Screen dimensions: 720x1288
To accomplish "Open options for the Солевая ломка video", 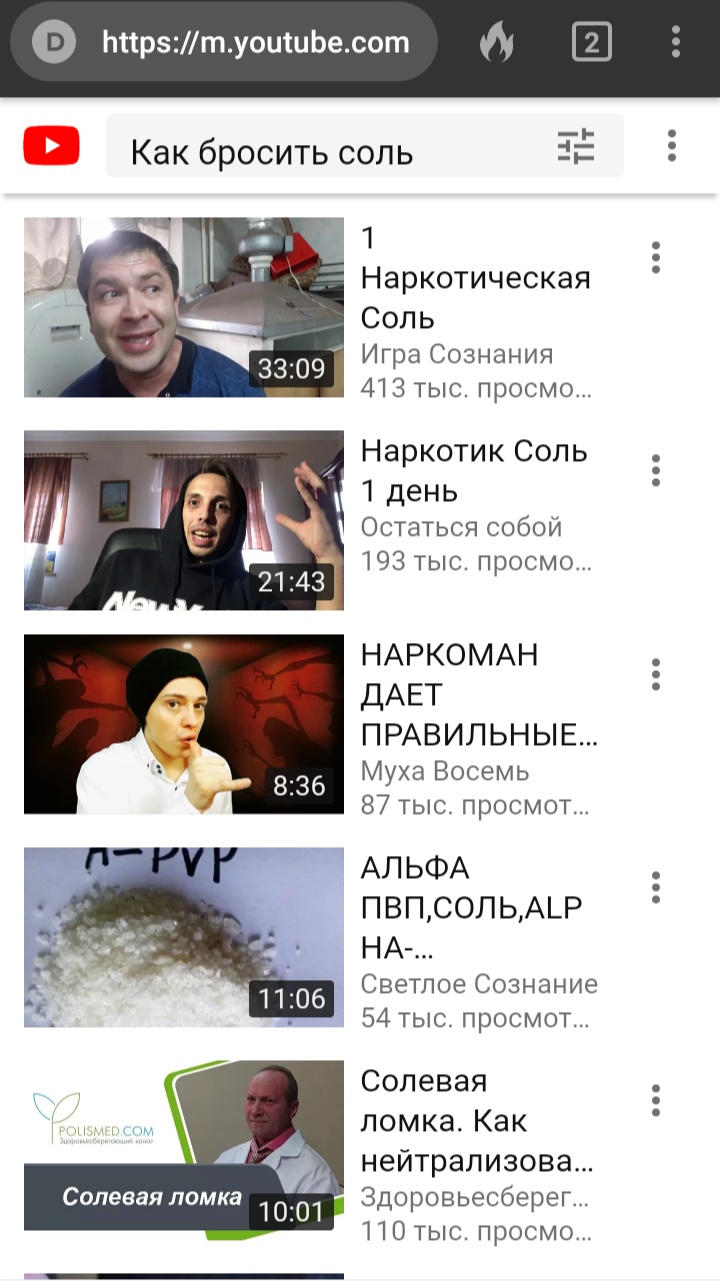I will [656, 1100].
